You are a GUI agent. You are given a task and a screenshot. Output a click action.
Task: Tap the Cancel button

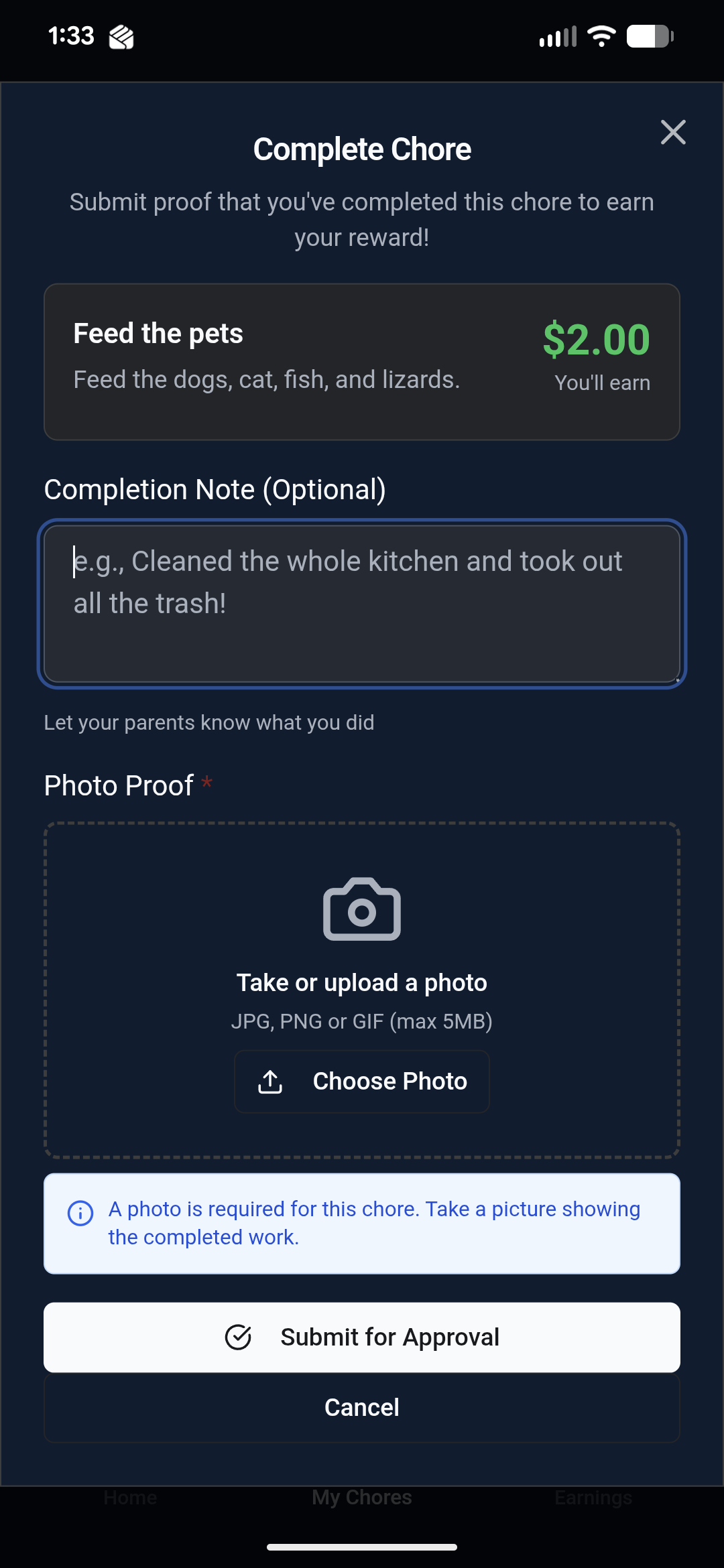coord(361,1407)
